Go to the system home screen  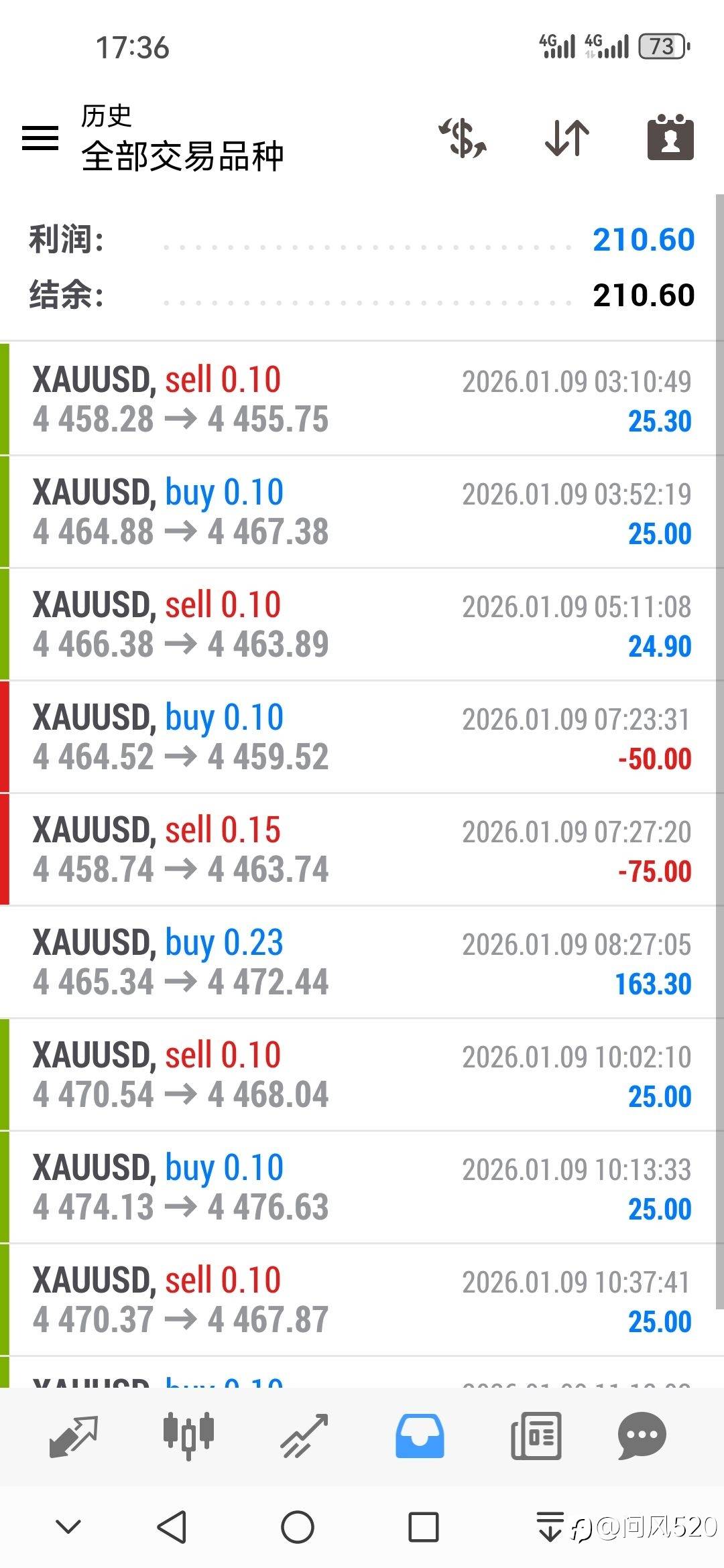298,1528
